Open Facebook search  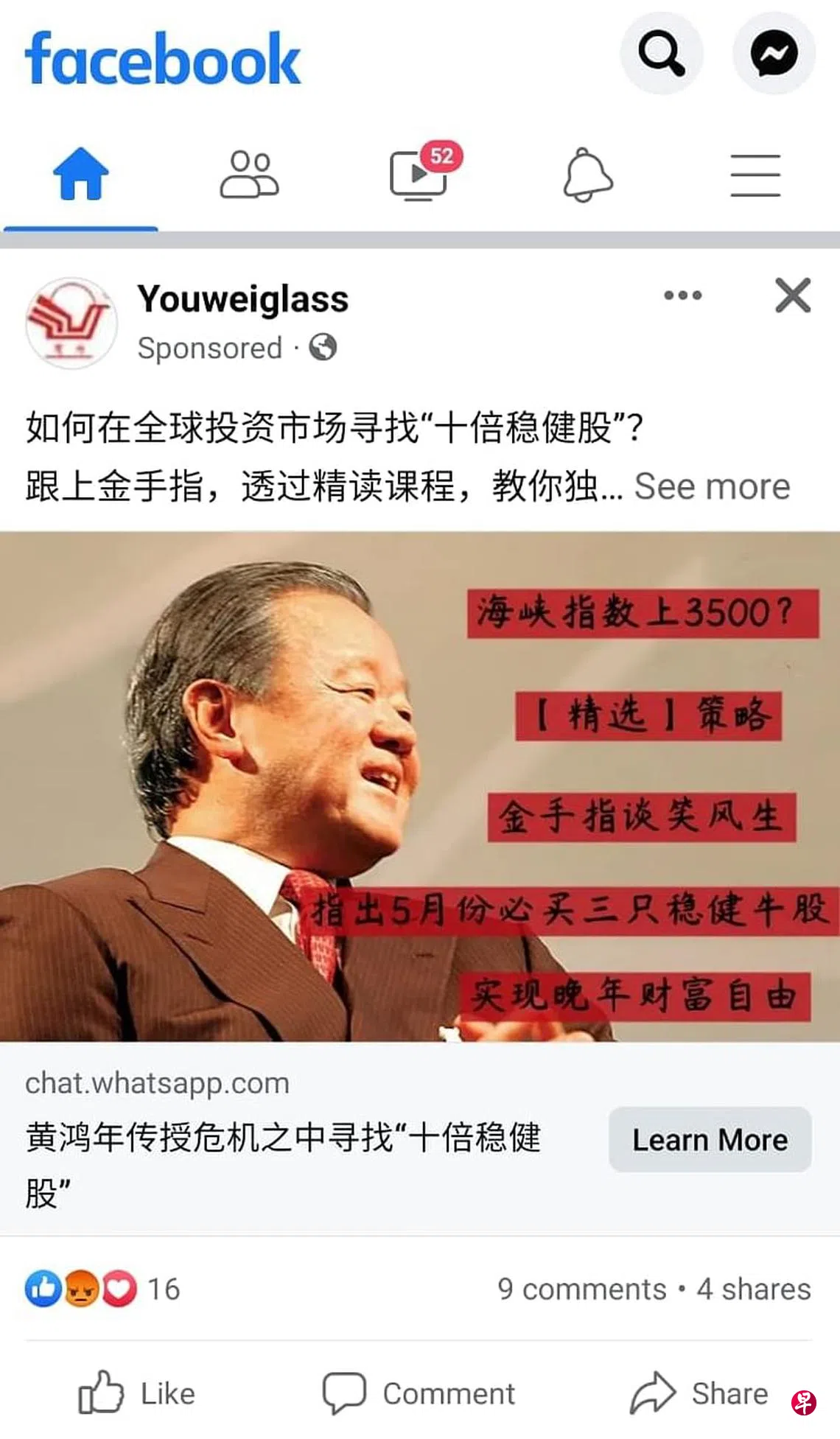pos(661,53)
